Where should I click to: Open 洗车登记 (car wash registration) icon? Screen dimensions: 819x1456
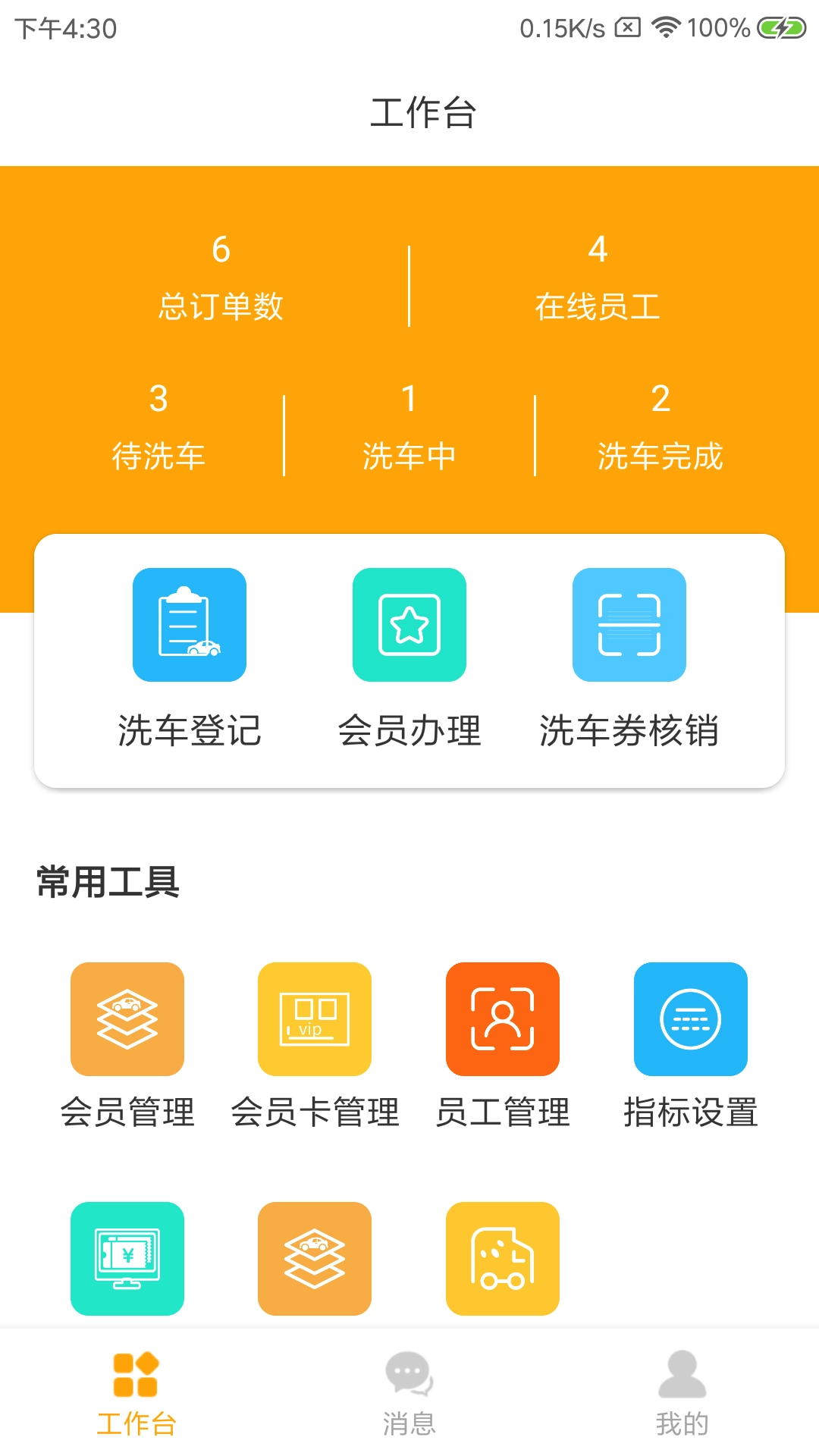point(189,624)
